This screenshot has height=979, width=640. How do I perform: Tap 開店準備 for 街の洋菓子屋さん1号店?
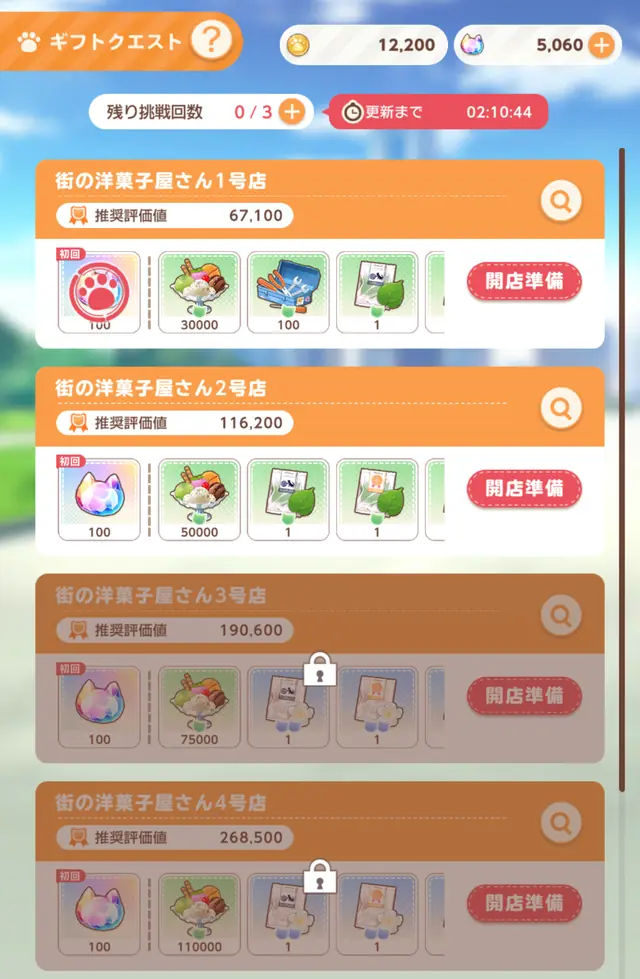(524, 282)
